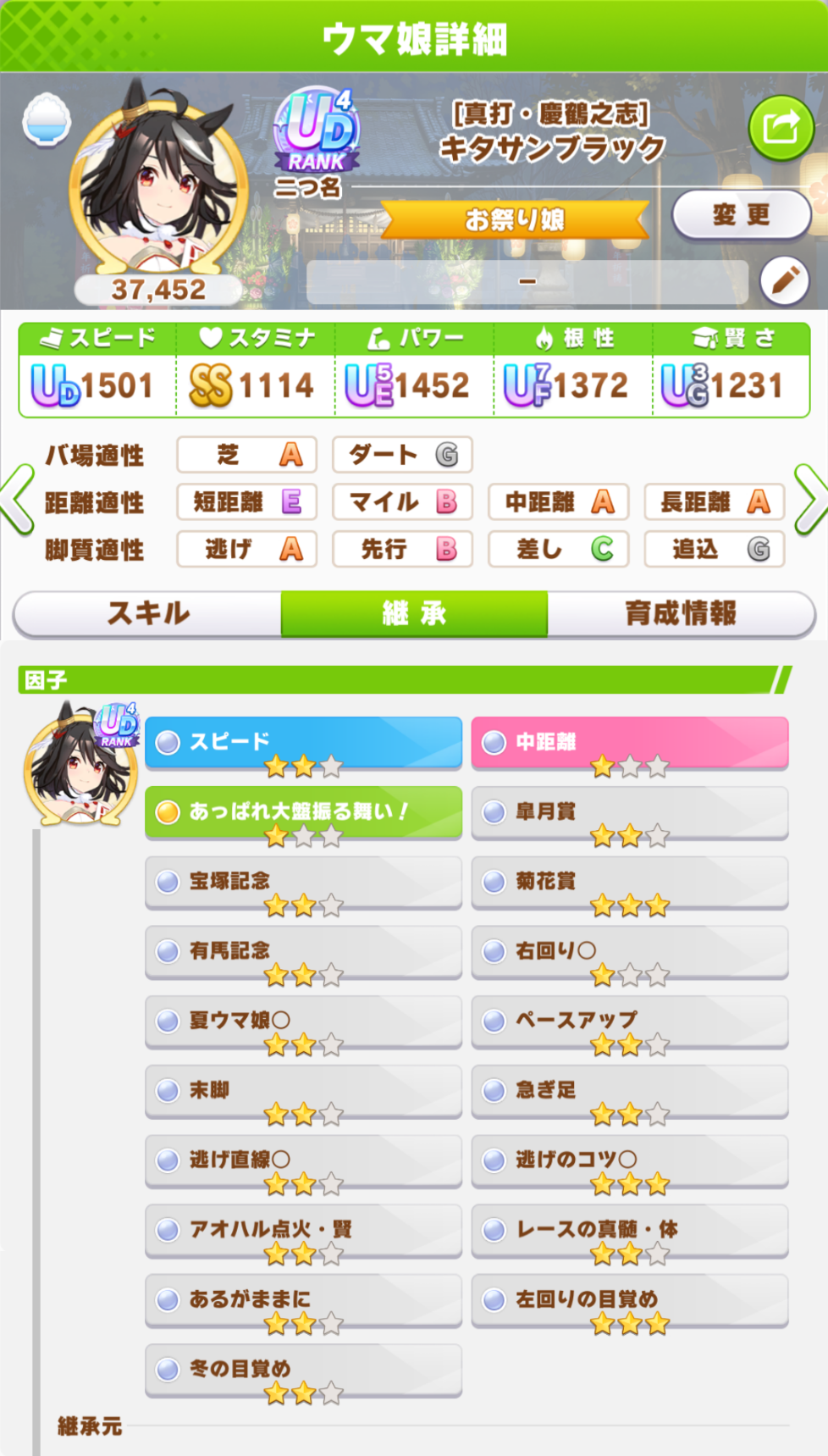The height and width of the screenshot is (1456, 828).
Task: Open the 育成情報 tab
Action: click(681, 613)
